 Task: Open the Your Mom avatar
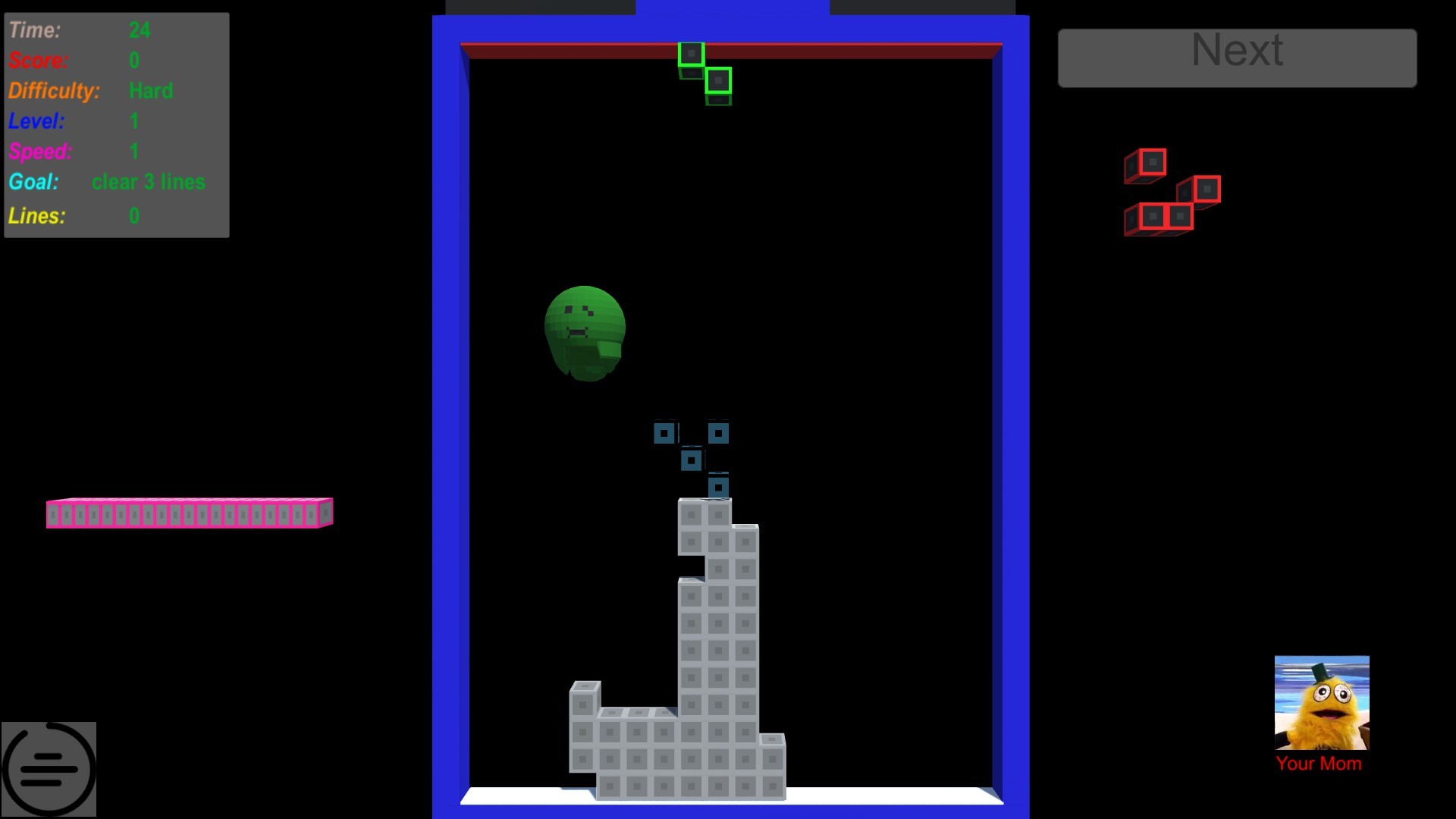tap(1322, 703)
